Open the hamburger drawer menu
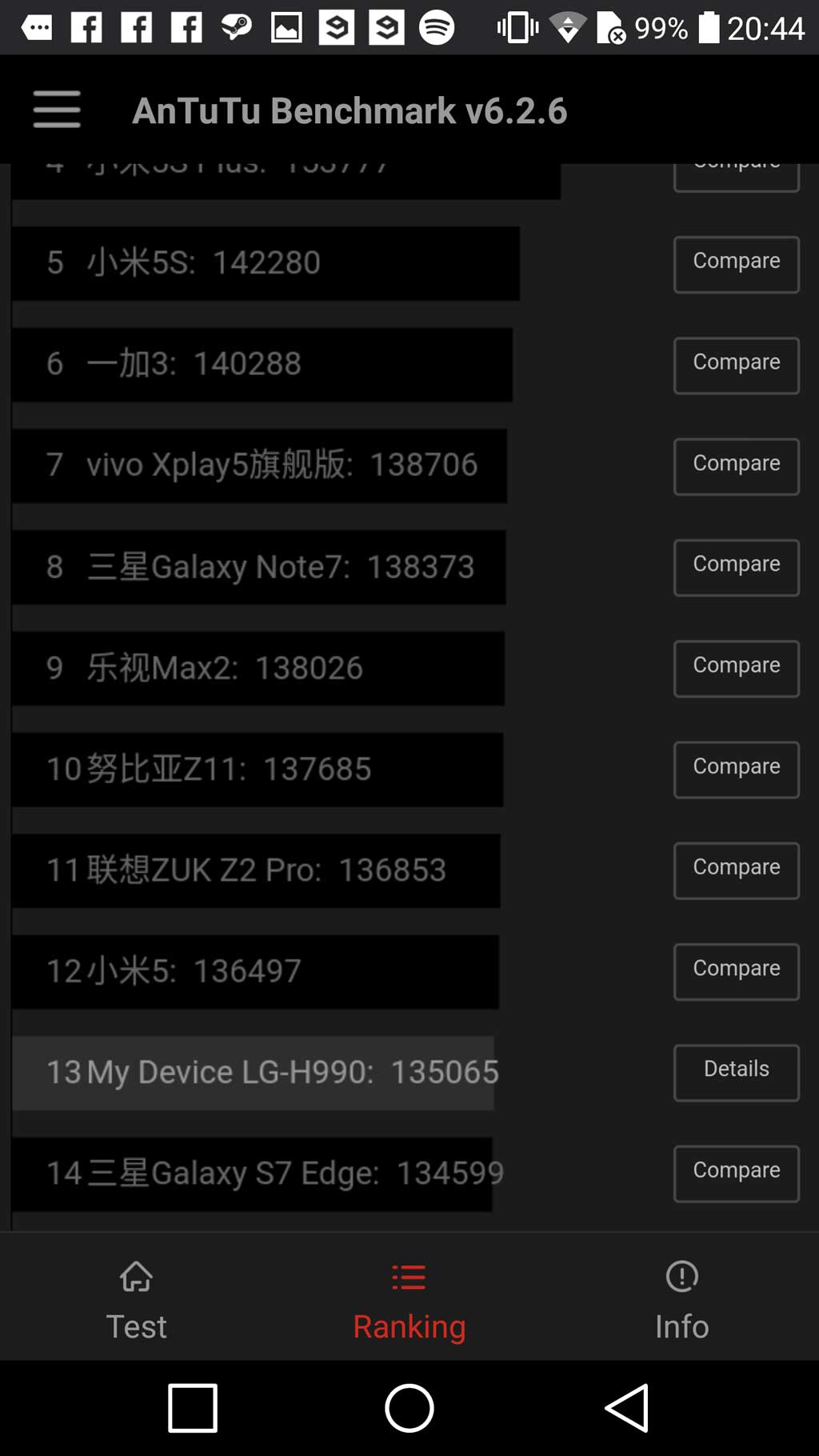 click(x=57, y=110)
